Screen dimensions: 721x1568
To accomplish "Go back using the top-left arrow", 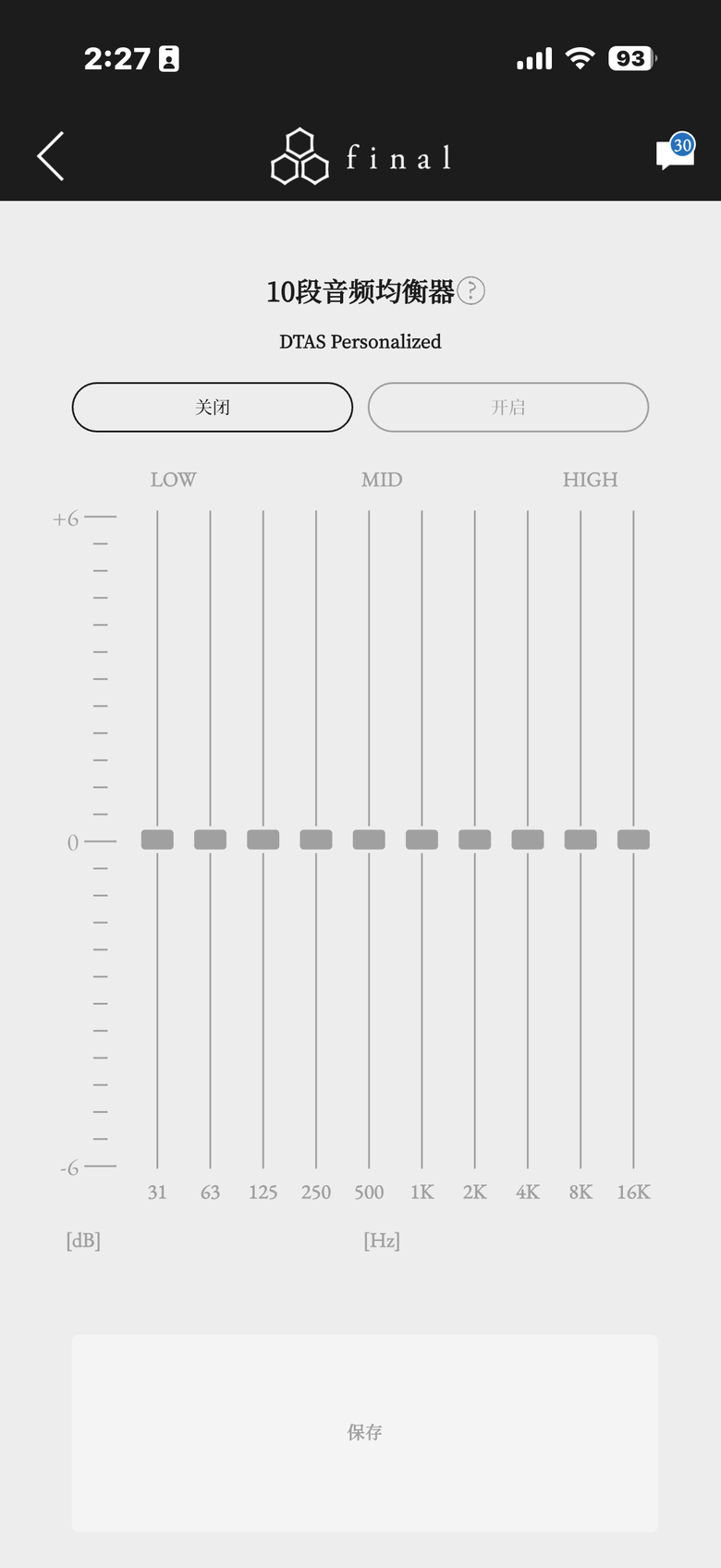I will 51,155.
